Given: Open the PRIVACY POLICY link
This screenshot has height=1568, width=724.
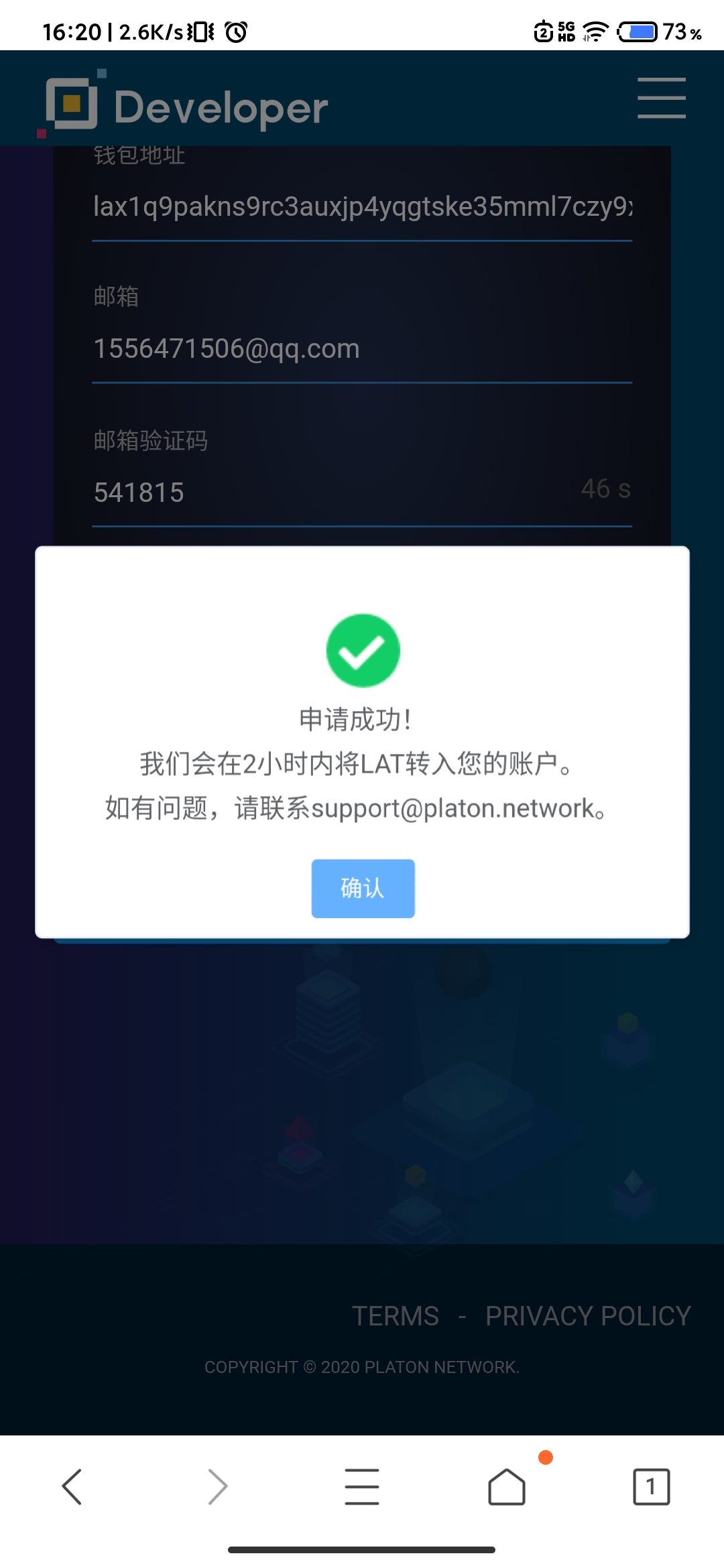Looking at the screenshot, I should tap(588, 1316).
